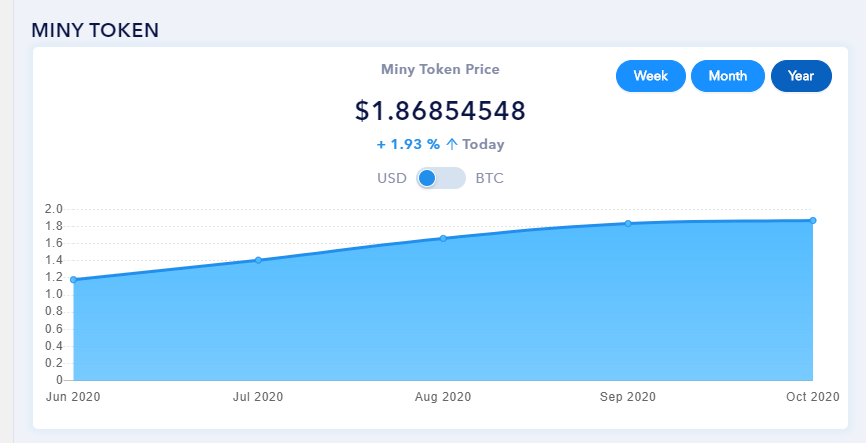Tap the Sep 2020 data point
This screenshot has width=866, height=443.
[628, 223]
